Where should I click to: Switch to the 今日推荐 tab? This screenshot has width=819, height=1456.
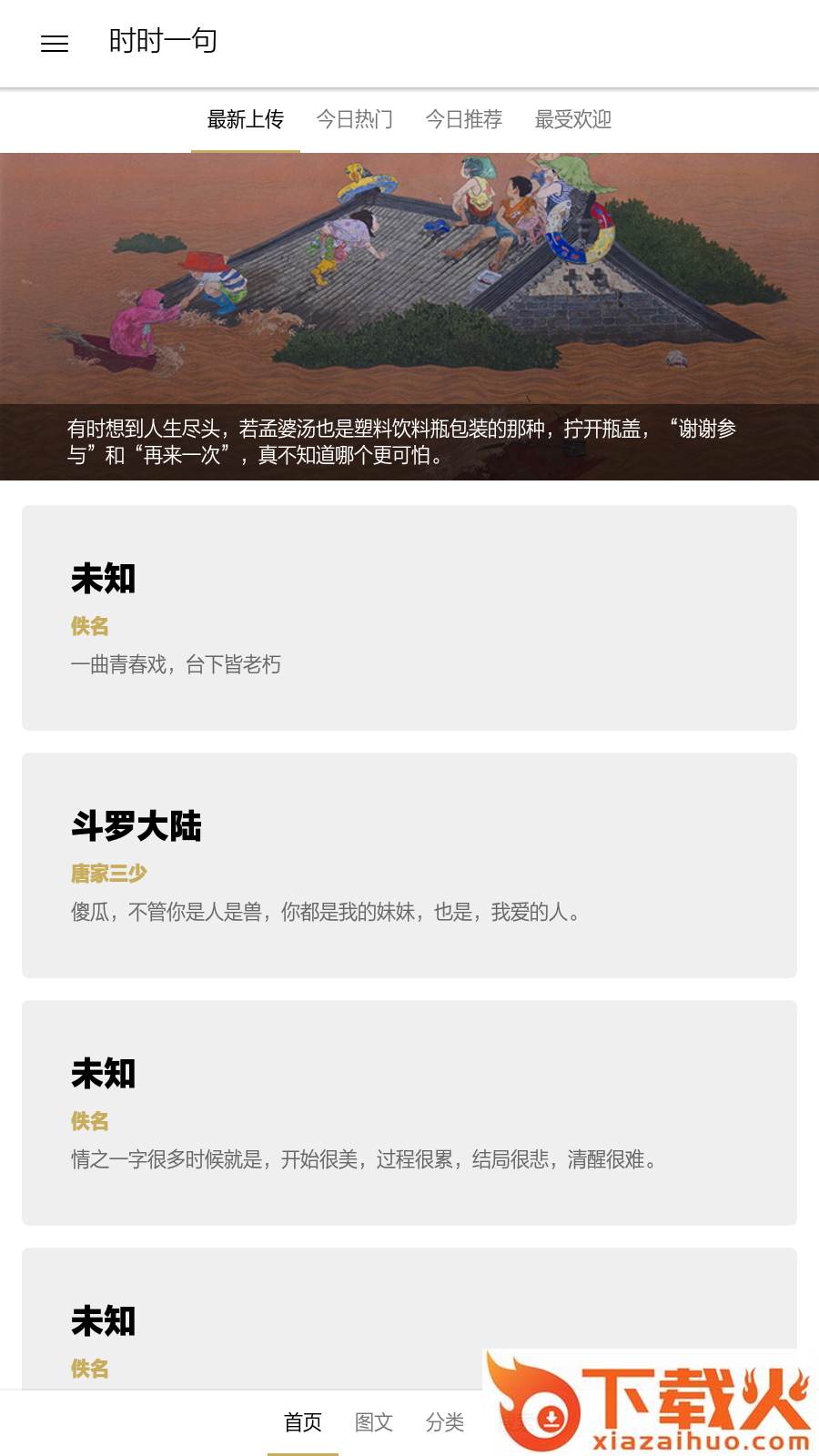[464, 119]
